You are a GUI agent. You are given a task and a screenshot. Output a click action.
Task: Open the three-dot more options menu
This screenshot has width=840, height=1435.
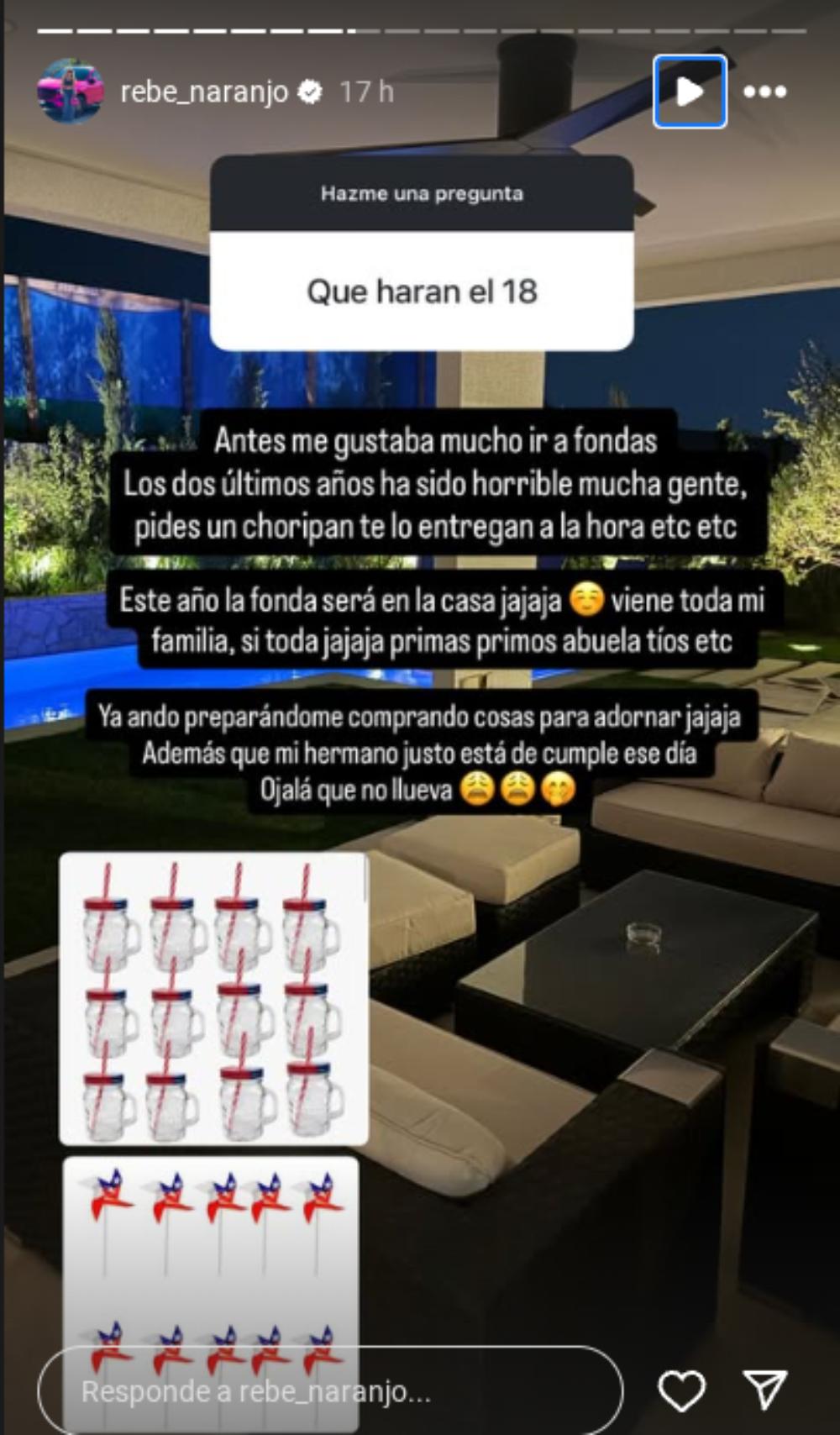(764, 91)
